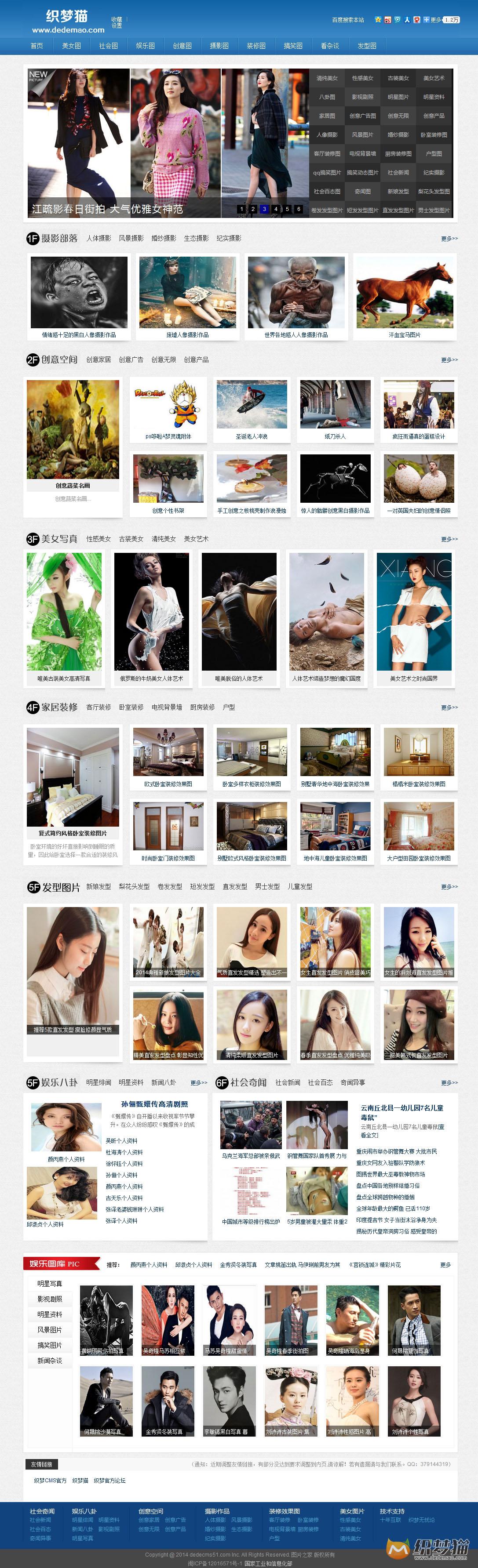Viewport: 478px width, 1568px height.
Task: Select slide number 5 in the banner
Action: click(288, 209)
